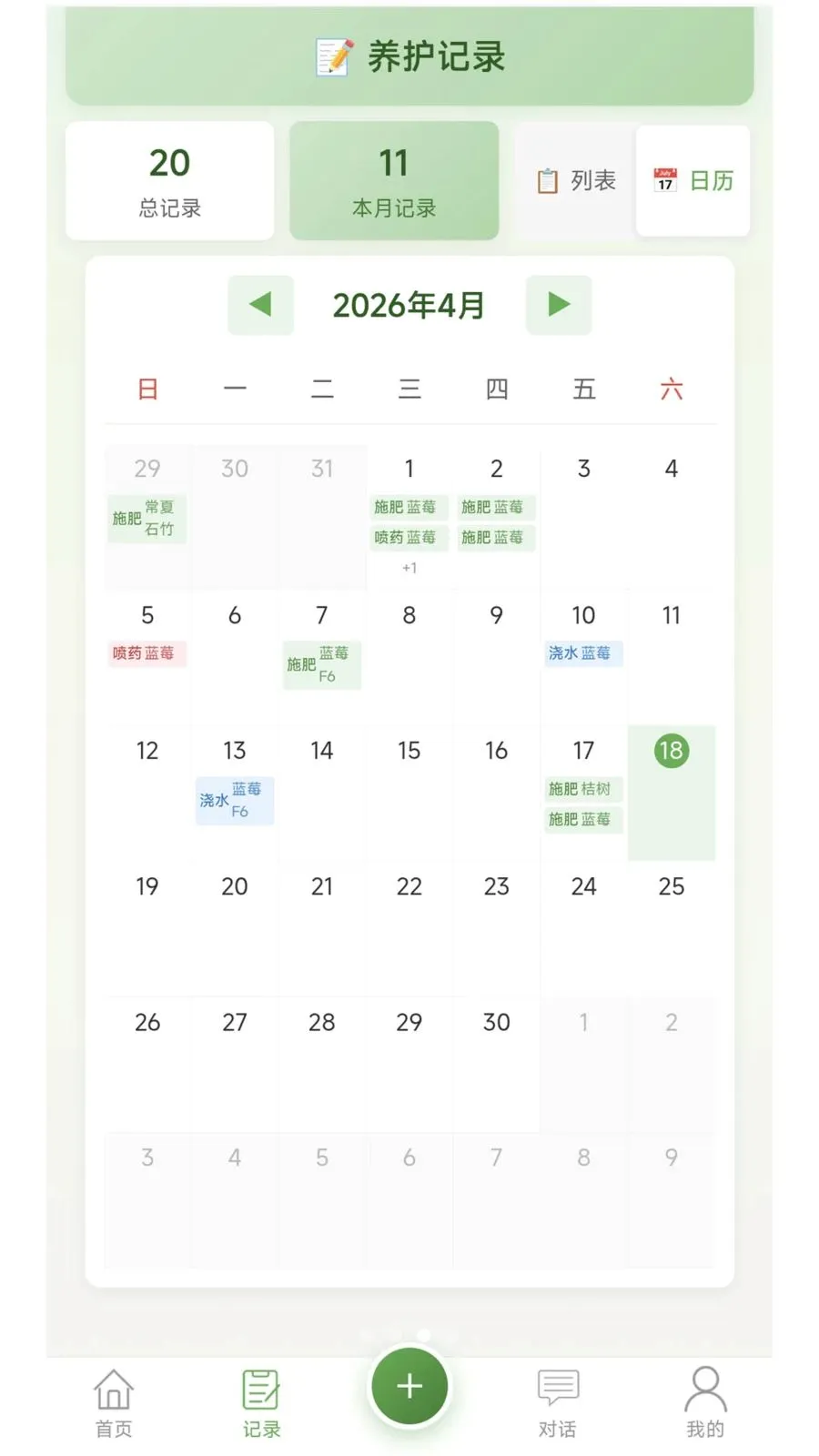Tap the green plus button to add record

(x=409, y=1385)
